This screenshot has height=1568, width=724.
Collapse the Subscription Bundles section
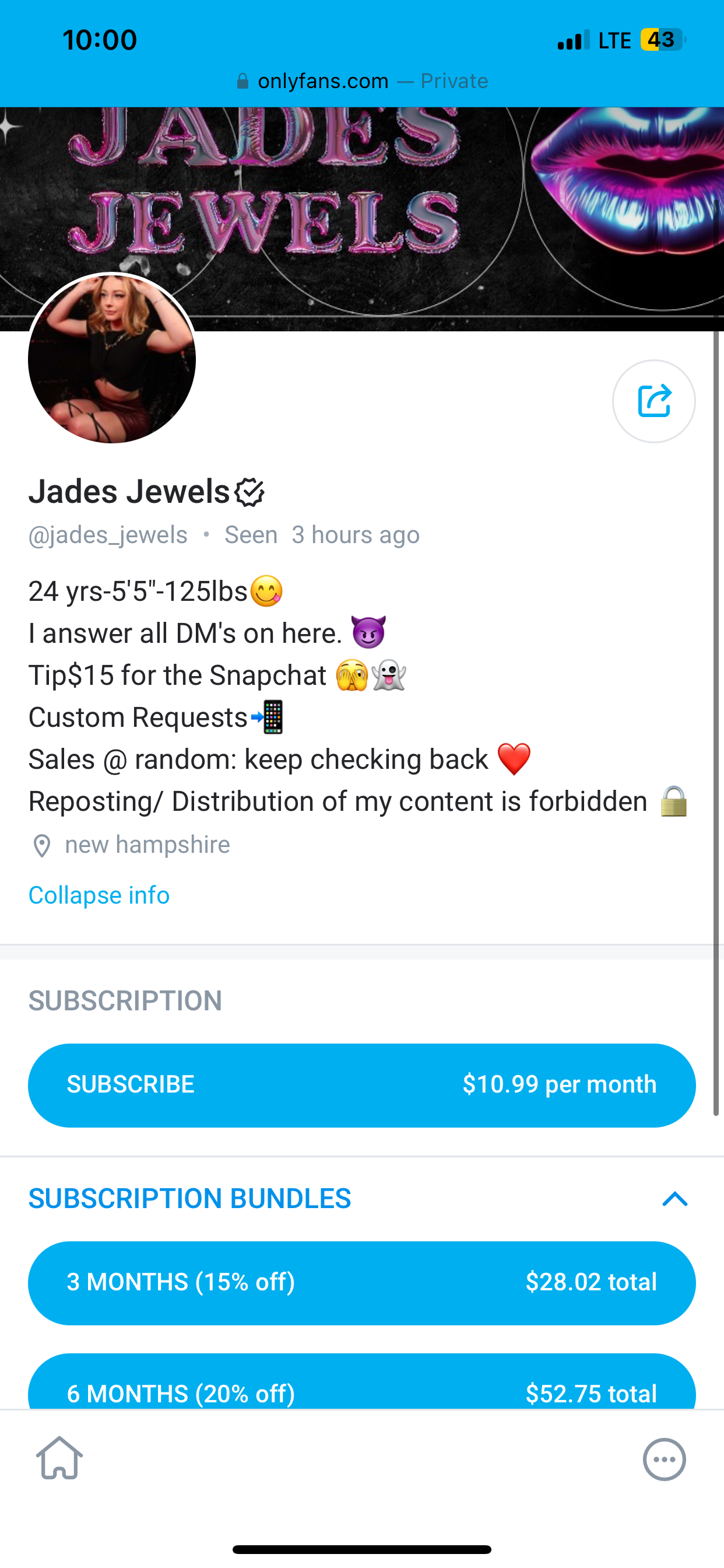coord(674,1199)
